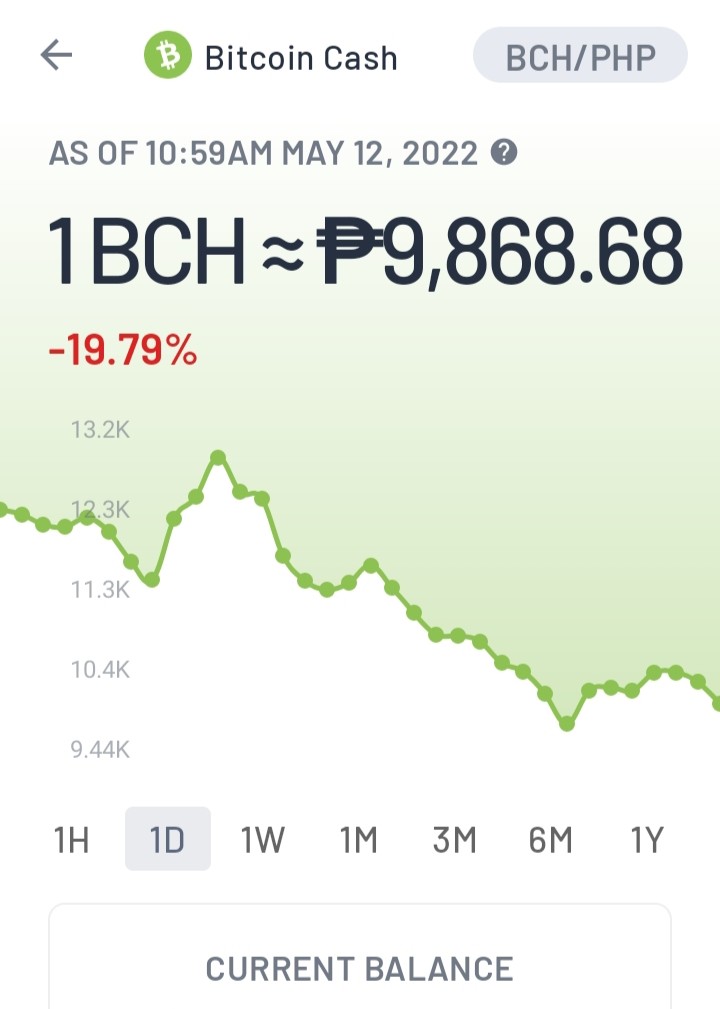This screenshot has height=1009, width=720.
Task: Tap the help icon beside the date
Action: 504,153
